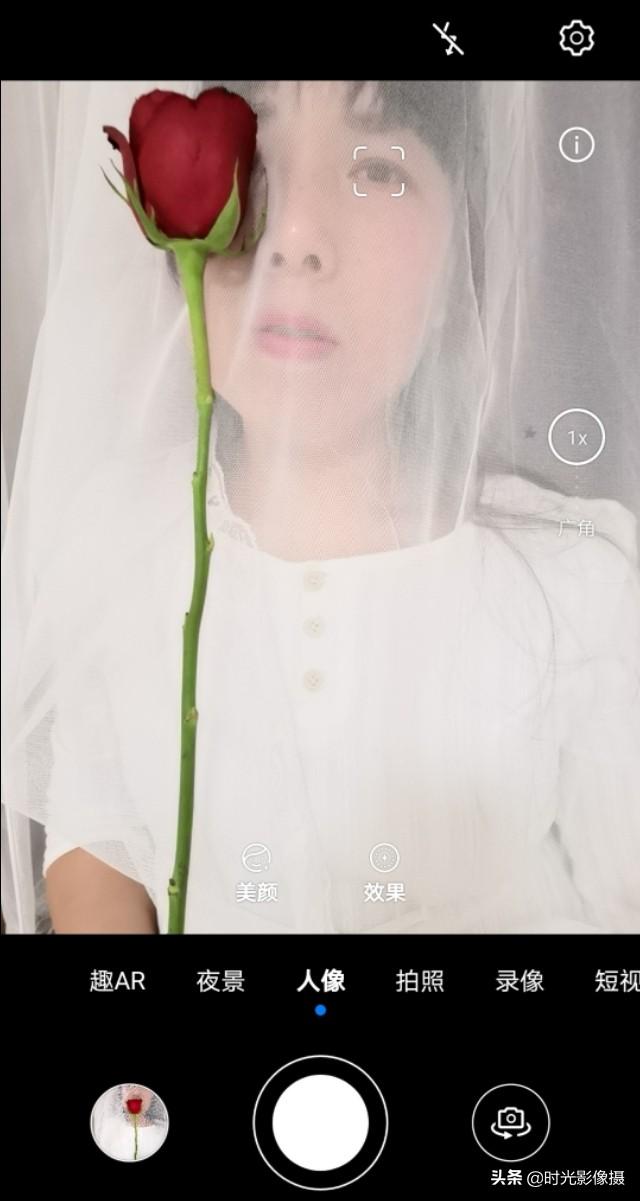Take a photo with the shutter button
The image size is (640, 1201).
[320, 1122]
